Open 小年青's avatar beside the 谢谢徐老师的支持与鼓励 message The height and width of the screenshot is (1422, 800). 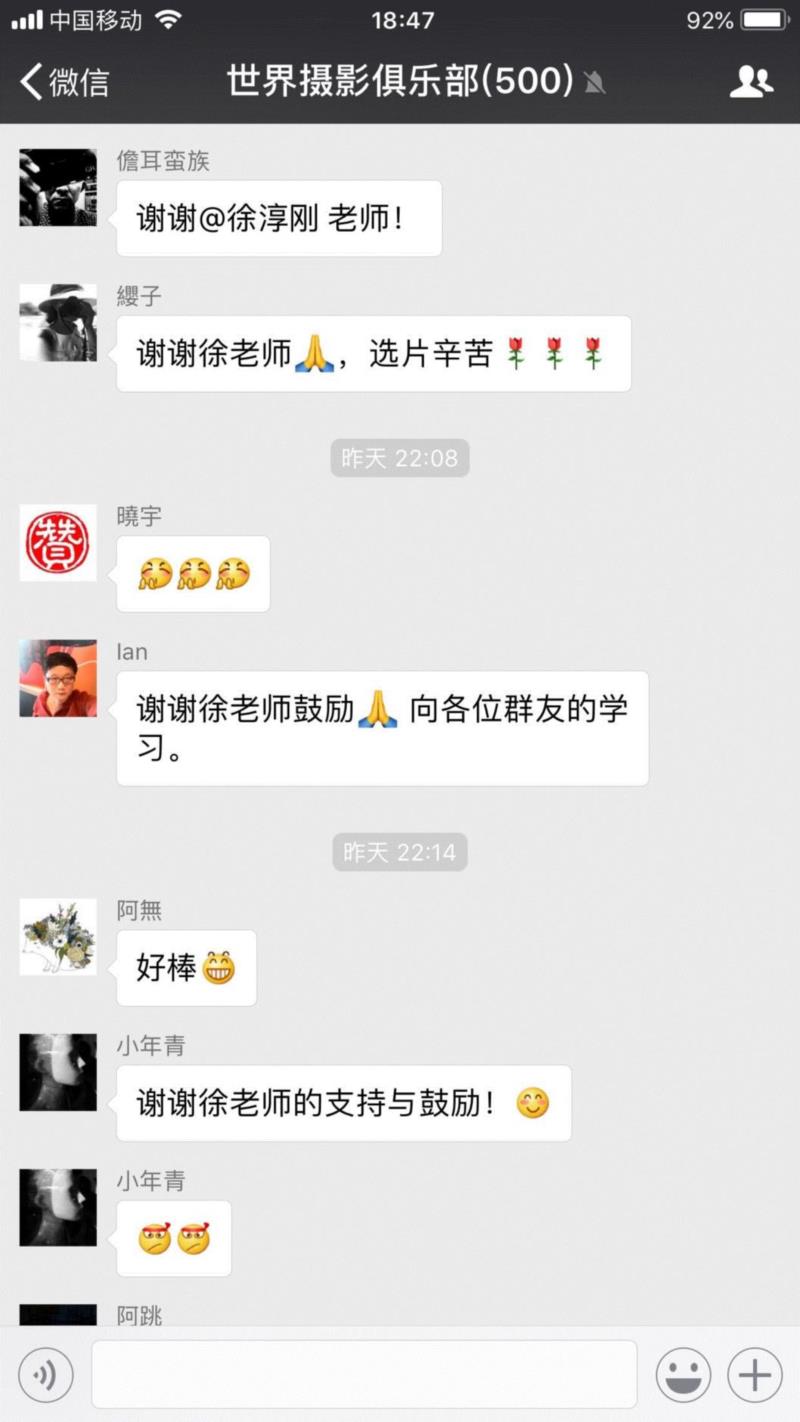coord(58,1072)
